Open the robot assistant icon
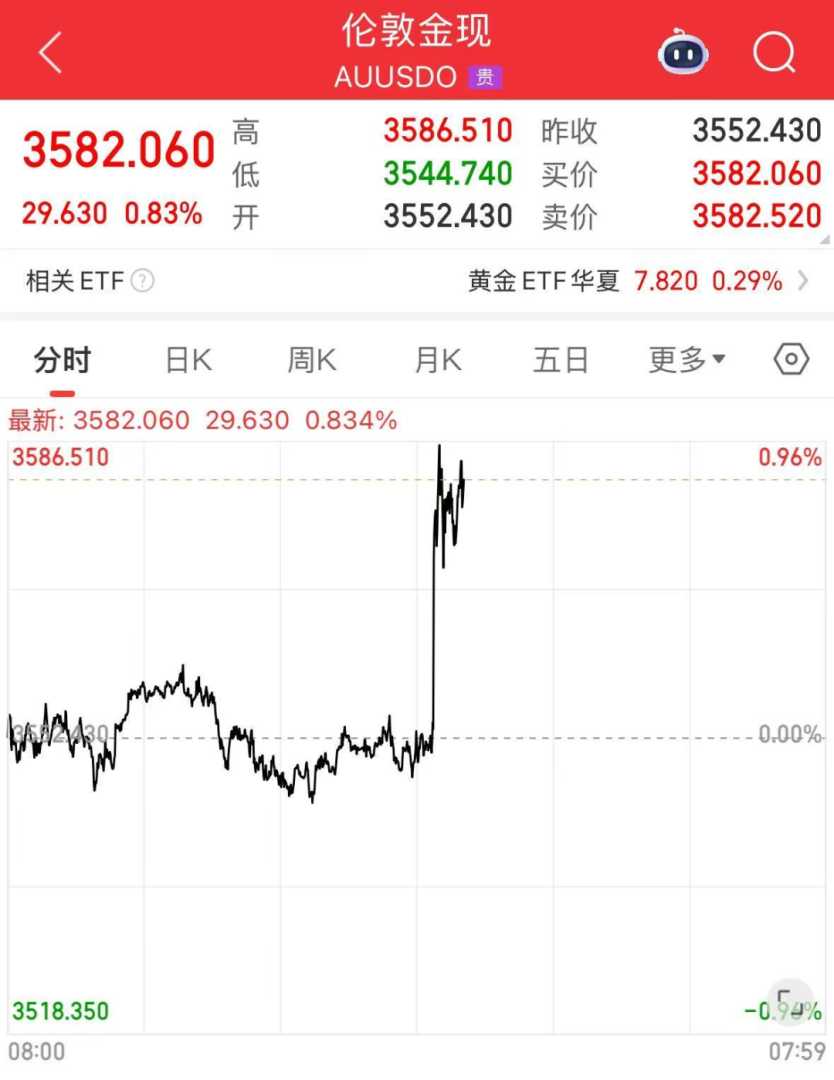This screenshot has height=1080, width=834. pyautogui.click(x=683, y=52)
